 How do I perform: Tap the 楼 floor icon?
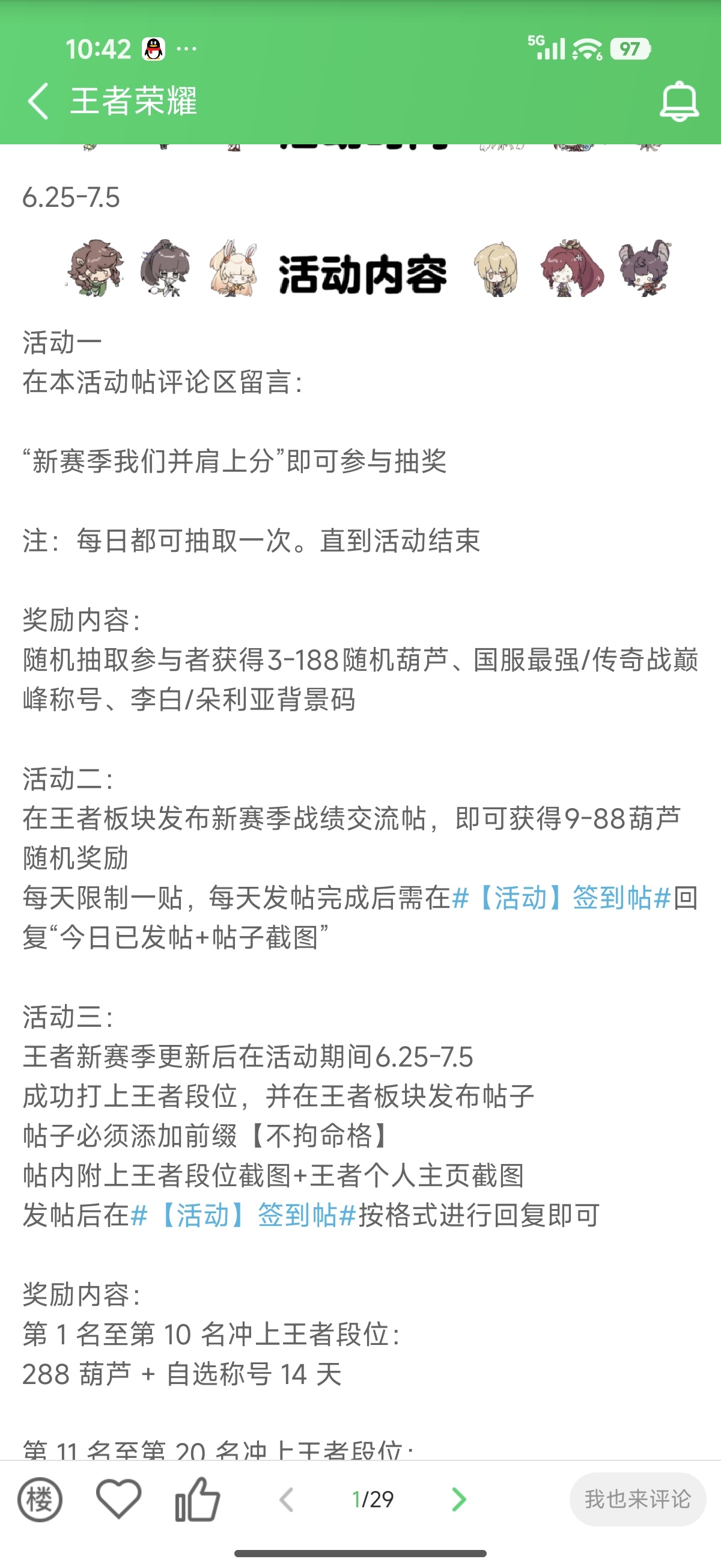(x=40, y=1499)
